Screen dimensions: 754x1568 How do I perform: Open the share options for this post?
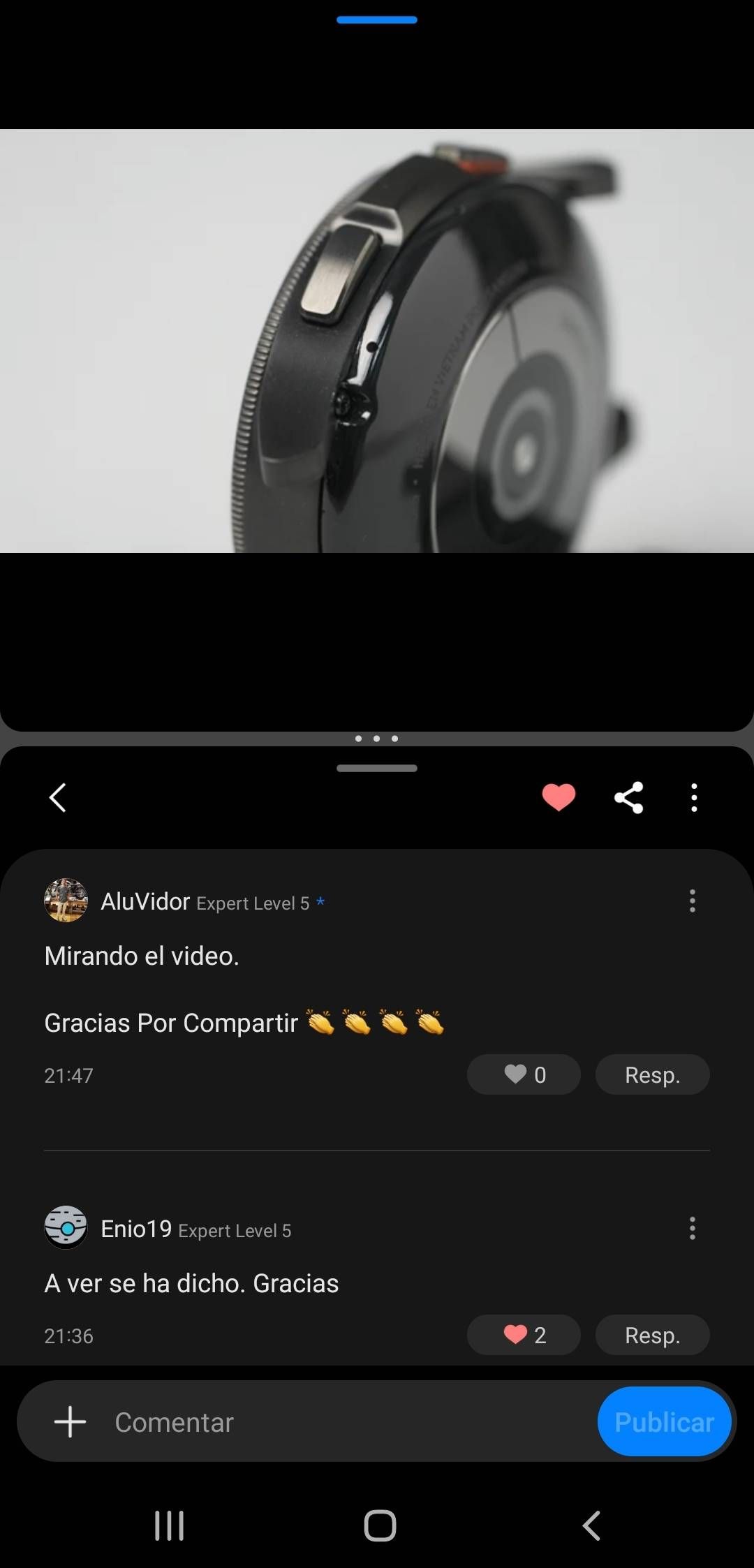(x=628, y=797)
